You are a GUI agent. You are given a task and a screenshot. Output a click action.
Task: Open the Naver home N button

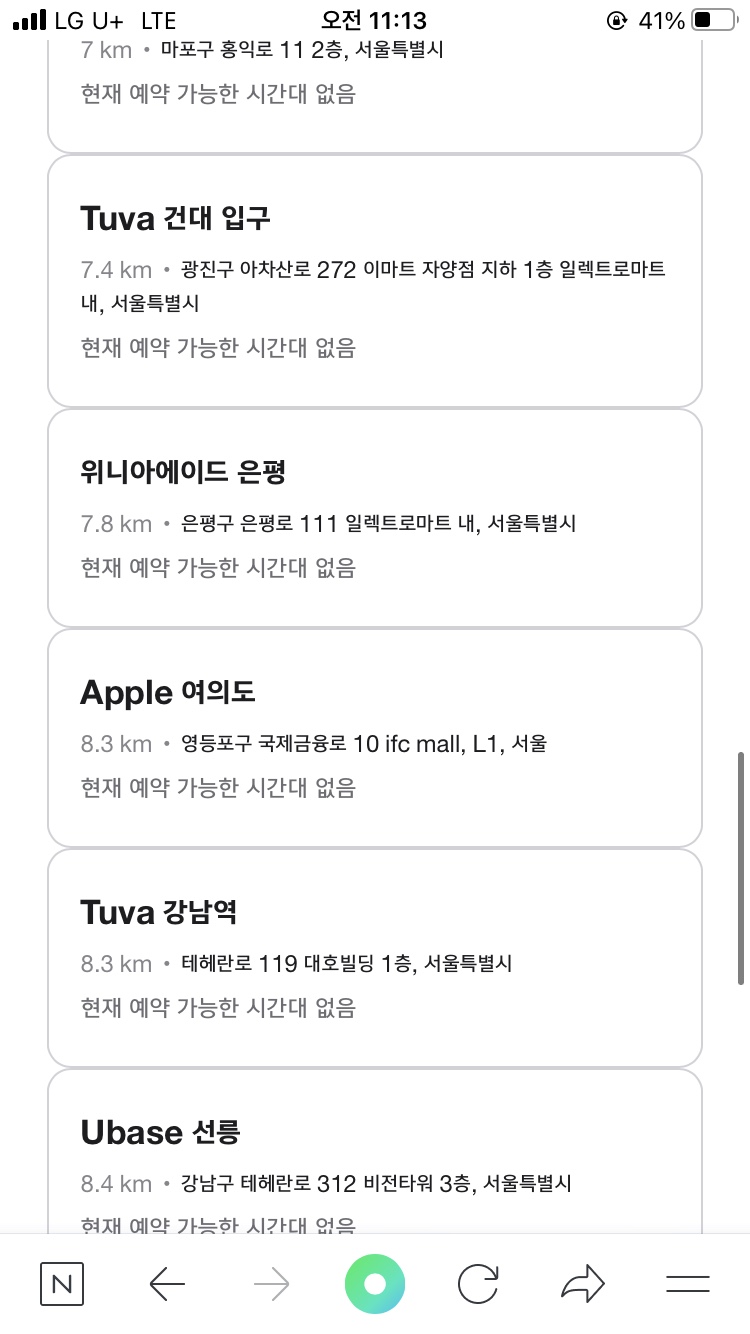pyautogui.click(x=62, y=1284)
